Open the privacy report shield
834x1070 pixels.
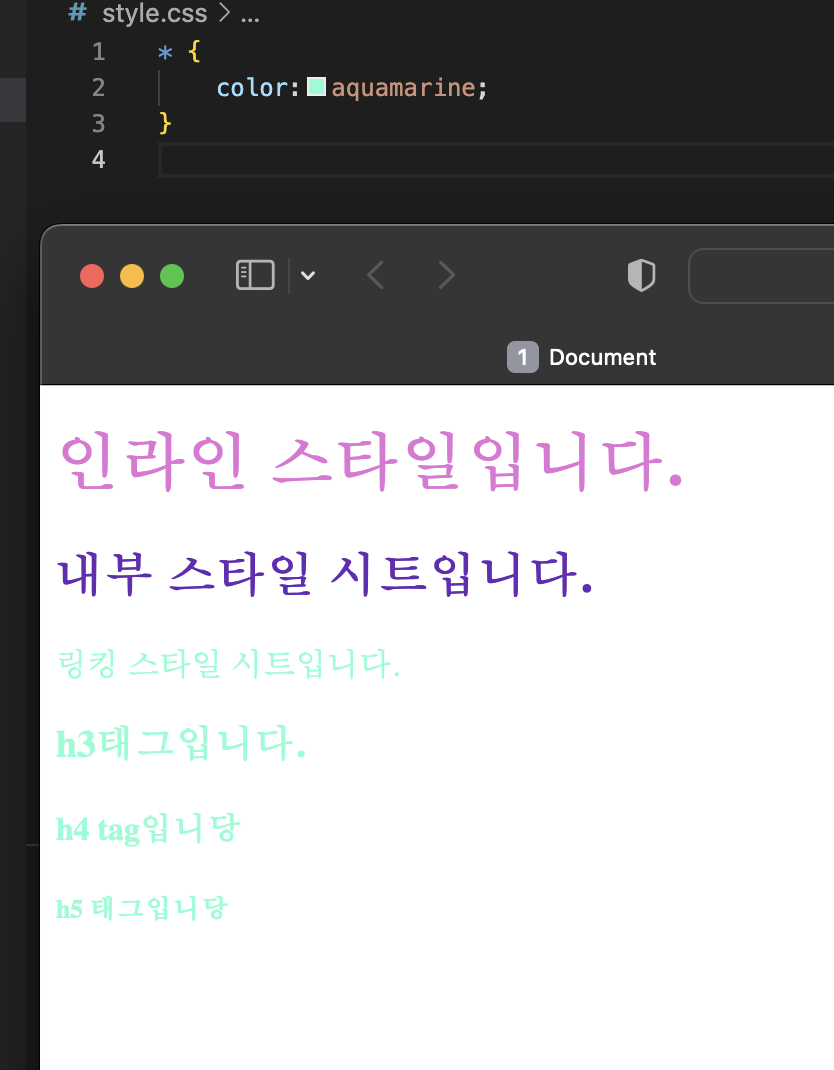tap(641, 275)
